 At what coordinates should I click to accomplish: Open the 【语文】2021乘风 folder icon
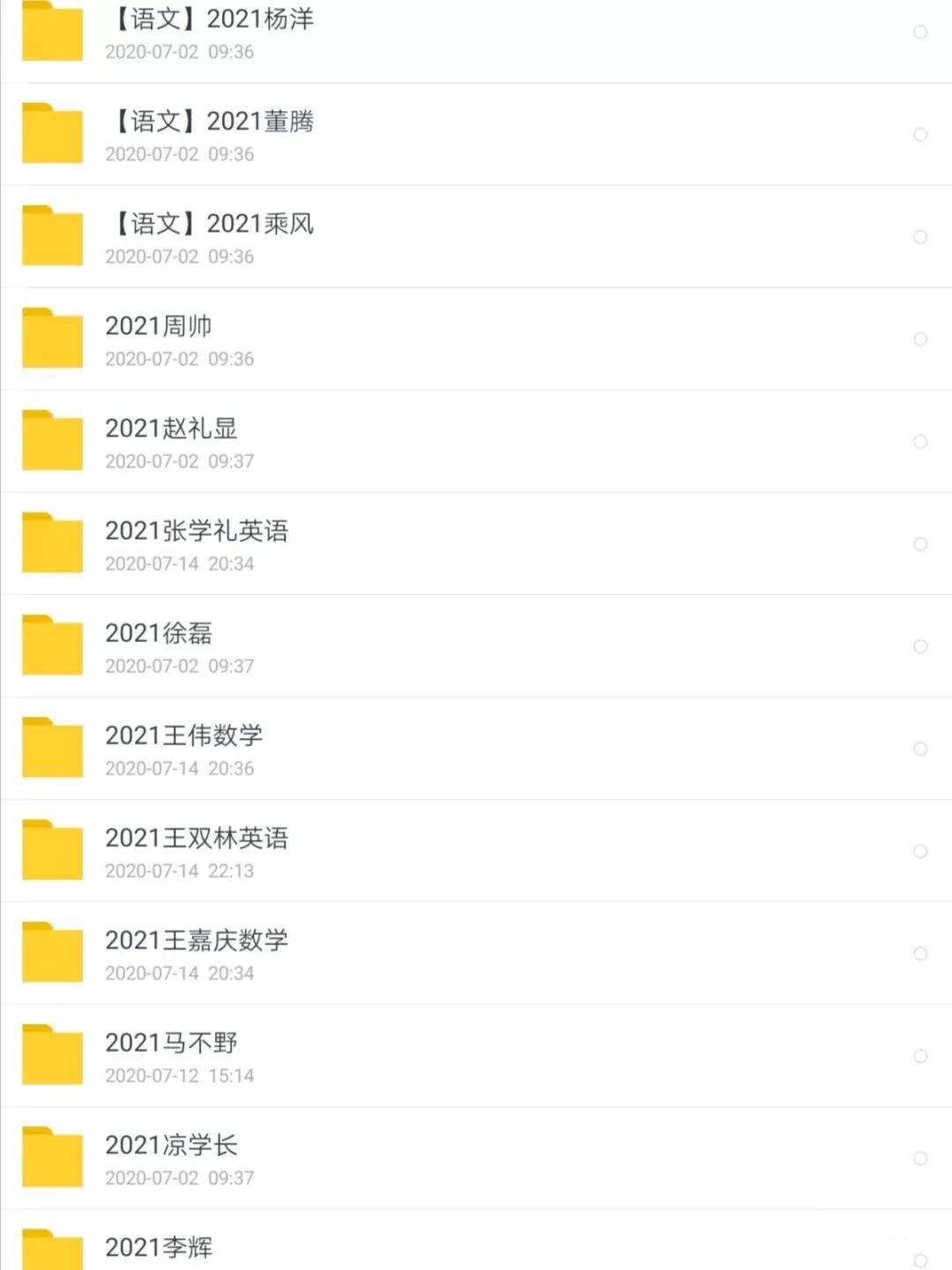(51, 235)
